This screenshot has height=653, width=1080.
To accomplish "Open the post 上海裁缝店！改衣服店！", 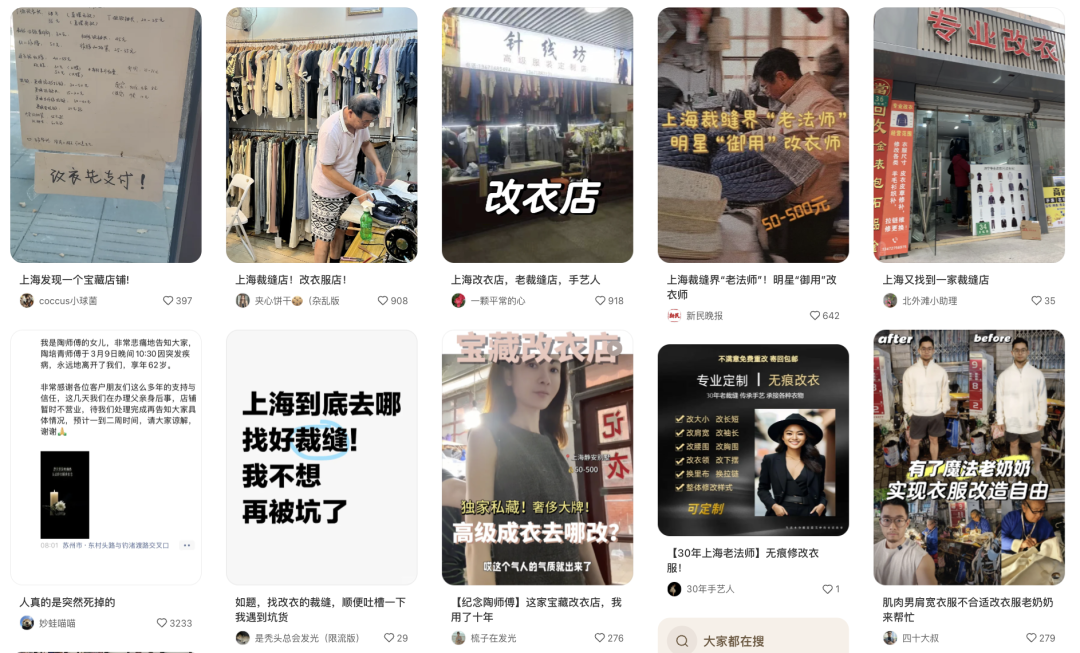I will click(321, 135).
